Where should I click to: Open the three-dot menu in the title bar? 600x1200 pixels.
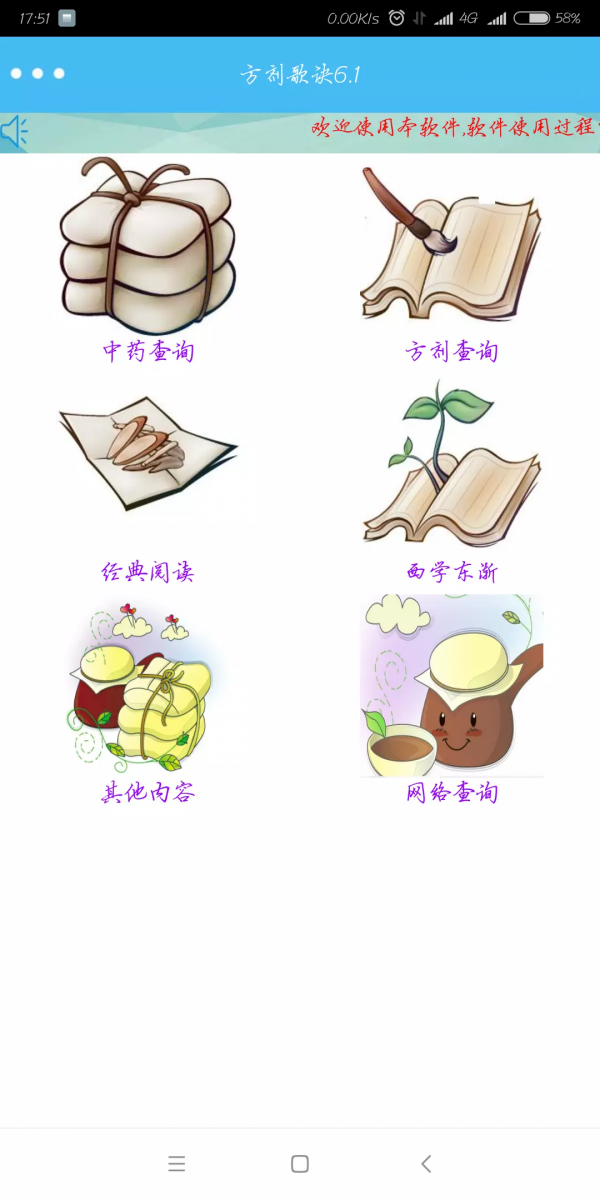tap(37, 74)
